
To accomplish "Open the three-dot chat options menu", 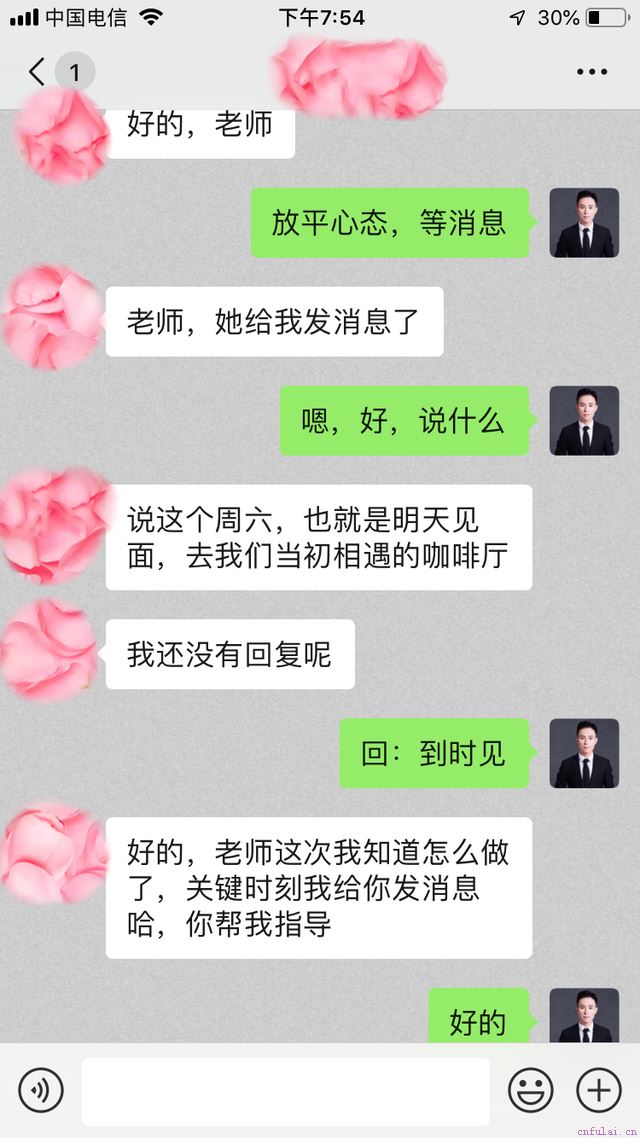I will pyautogui.click(x=591, y=72).
